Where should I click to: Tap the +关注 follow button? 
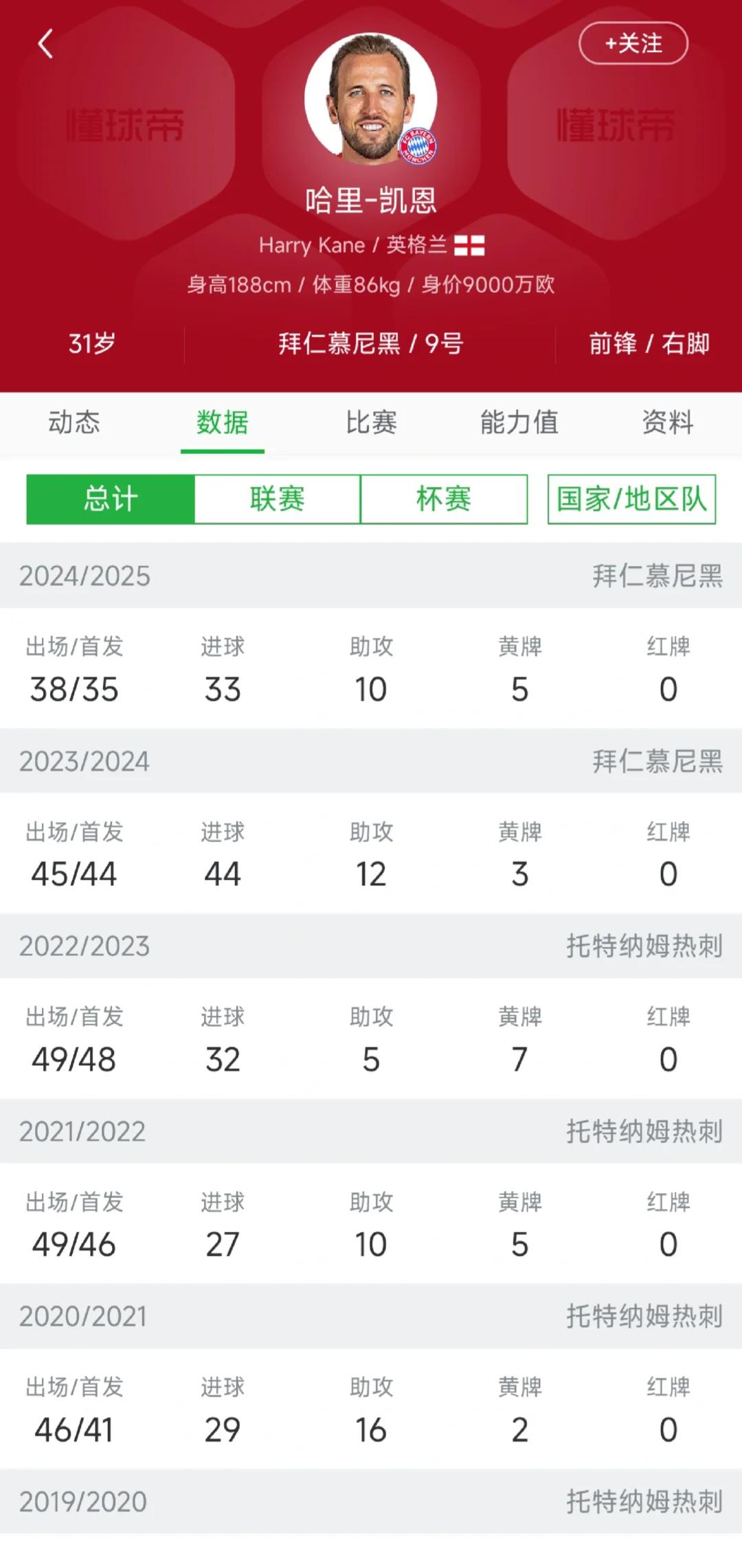point(634,44)
